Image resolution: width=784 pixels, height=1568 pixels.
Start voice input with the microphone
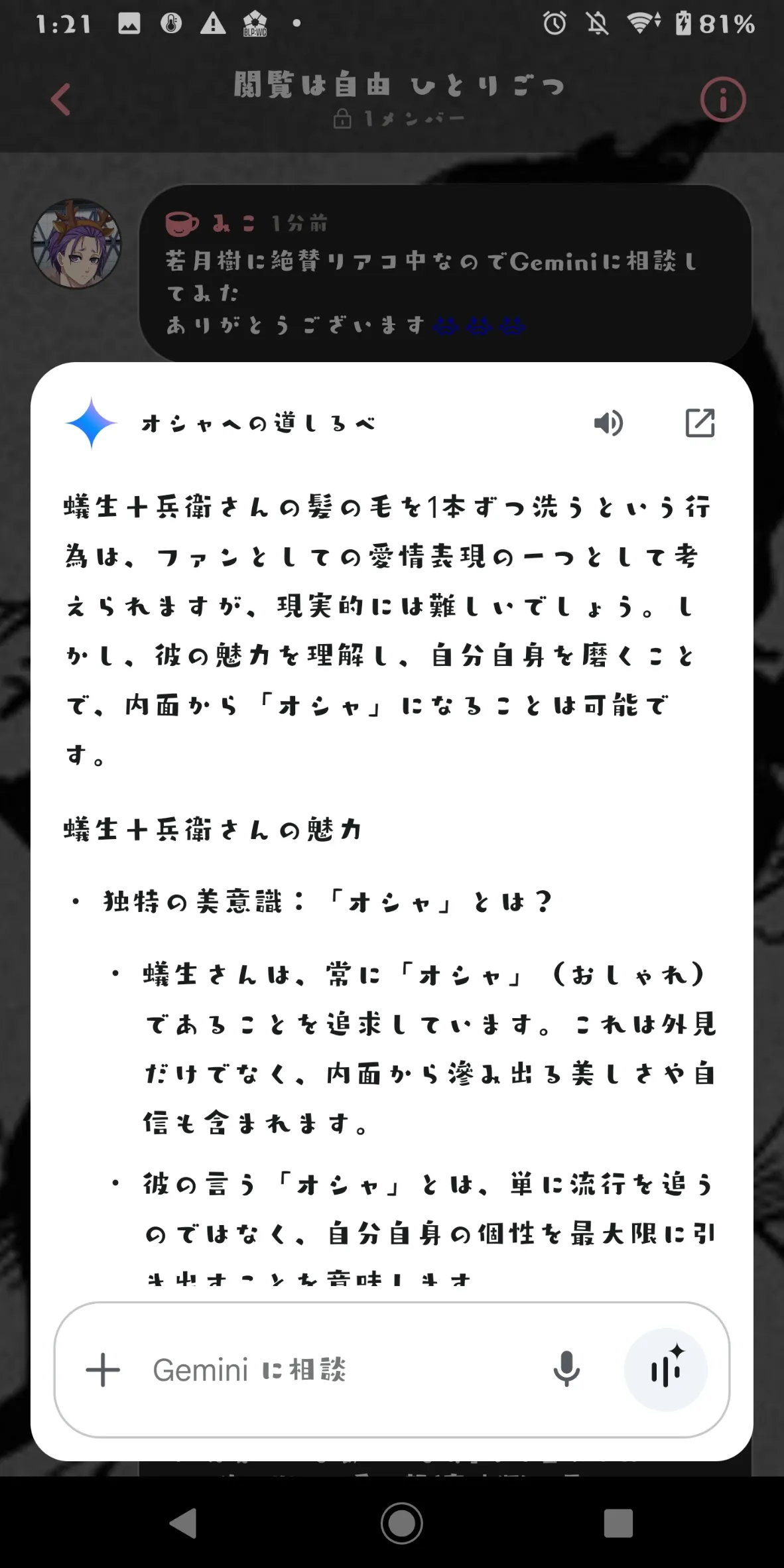(566, 1370)
